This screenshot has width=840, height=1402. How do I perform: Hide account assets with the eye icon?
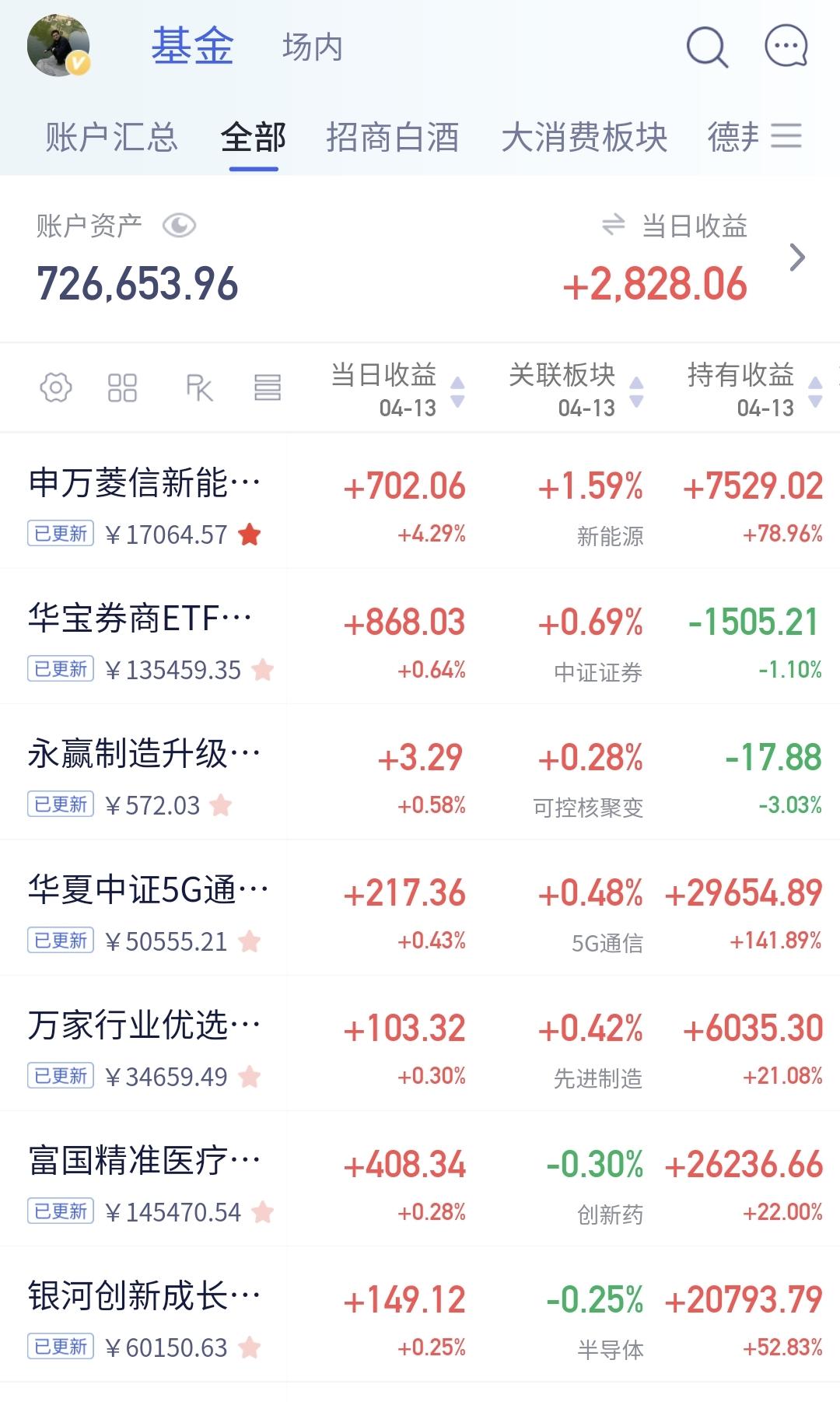(179, 226)
